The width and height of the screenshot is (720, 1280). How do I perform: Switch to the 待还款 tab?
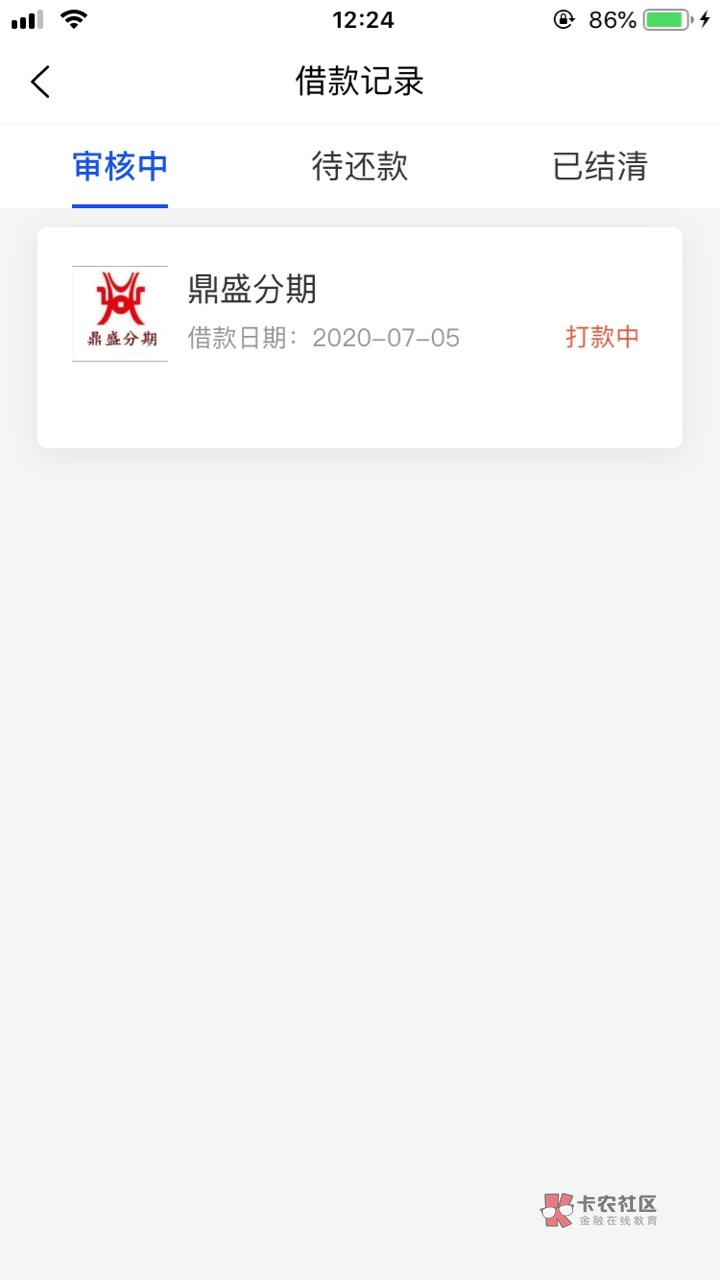pos(360,166)
